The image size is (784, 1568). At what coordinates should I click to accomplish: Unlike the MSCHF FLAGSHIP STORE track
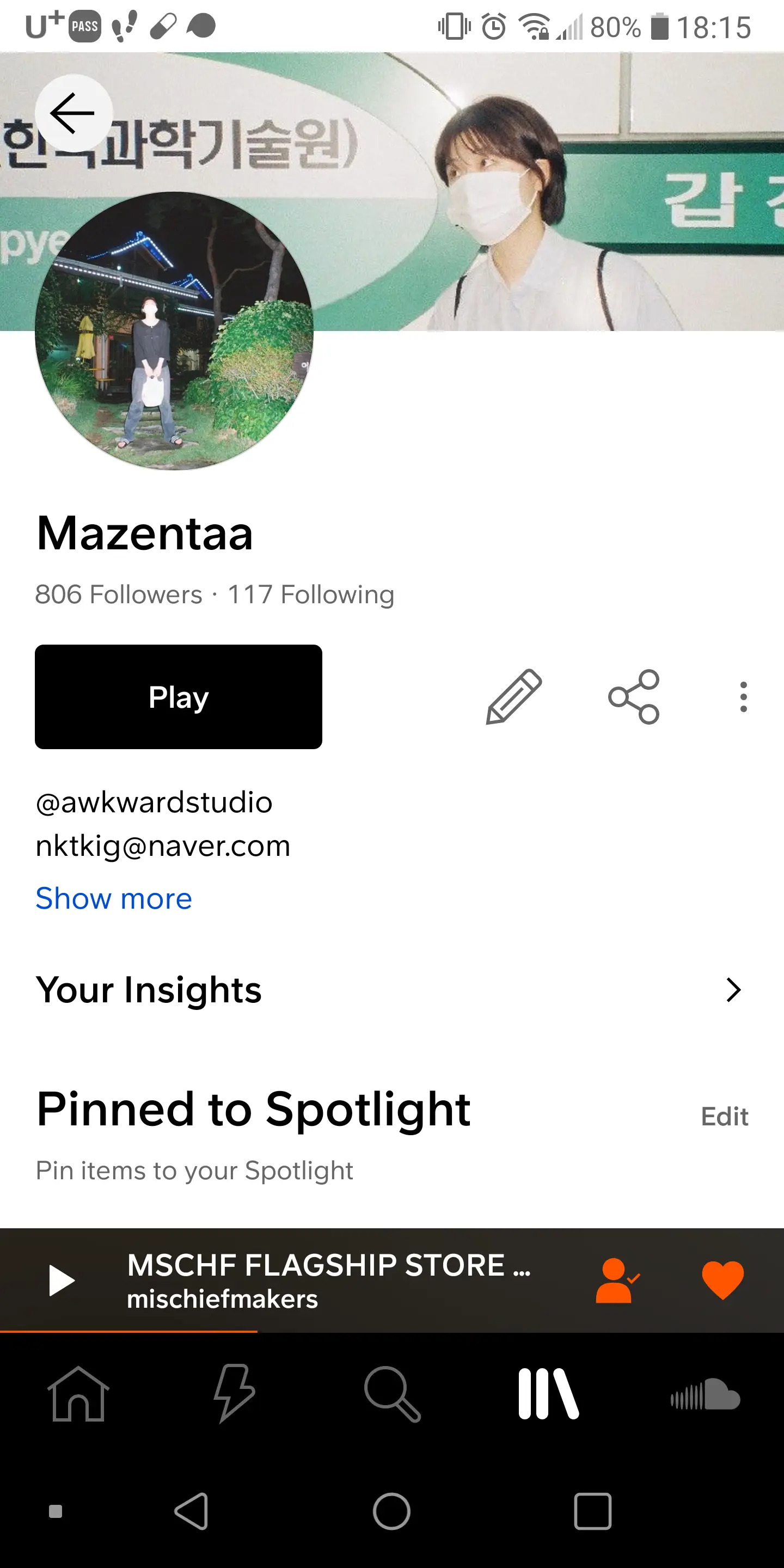tap(722, 1281)
